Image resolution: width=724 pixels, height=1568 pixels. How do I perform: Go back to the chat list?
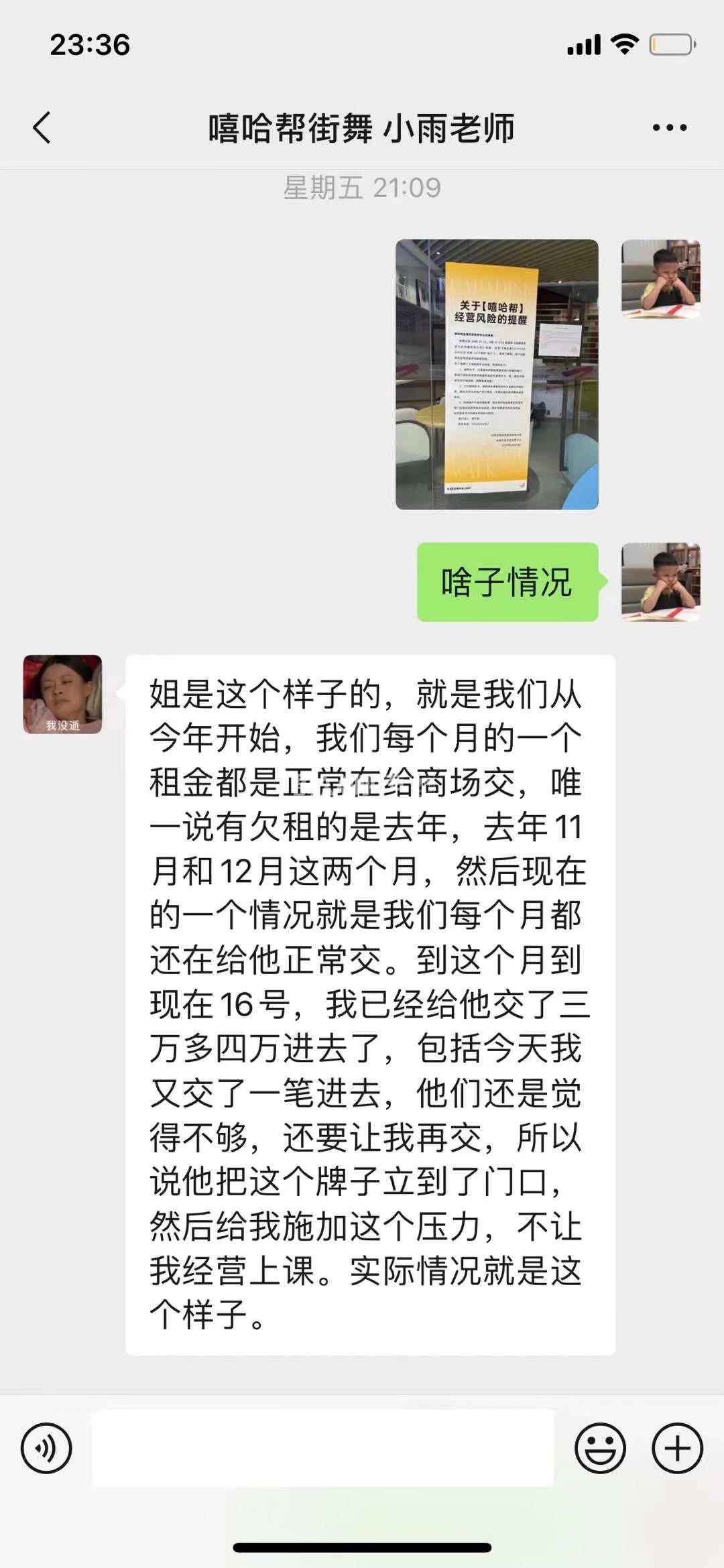pos(42,127)
